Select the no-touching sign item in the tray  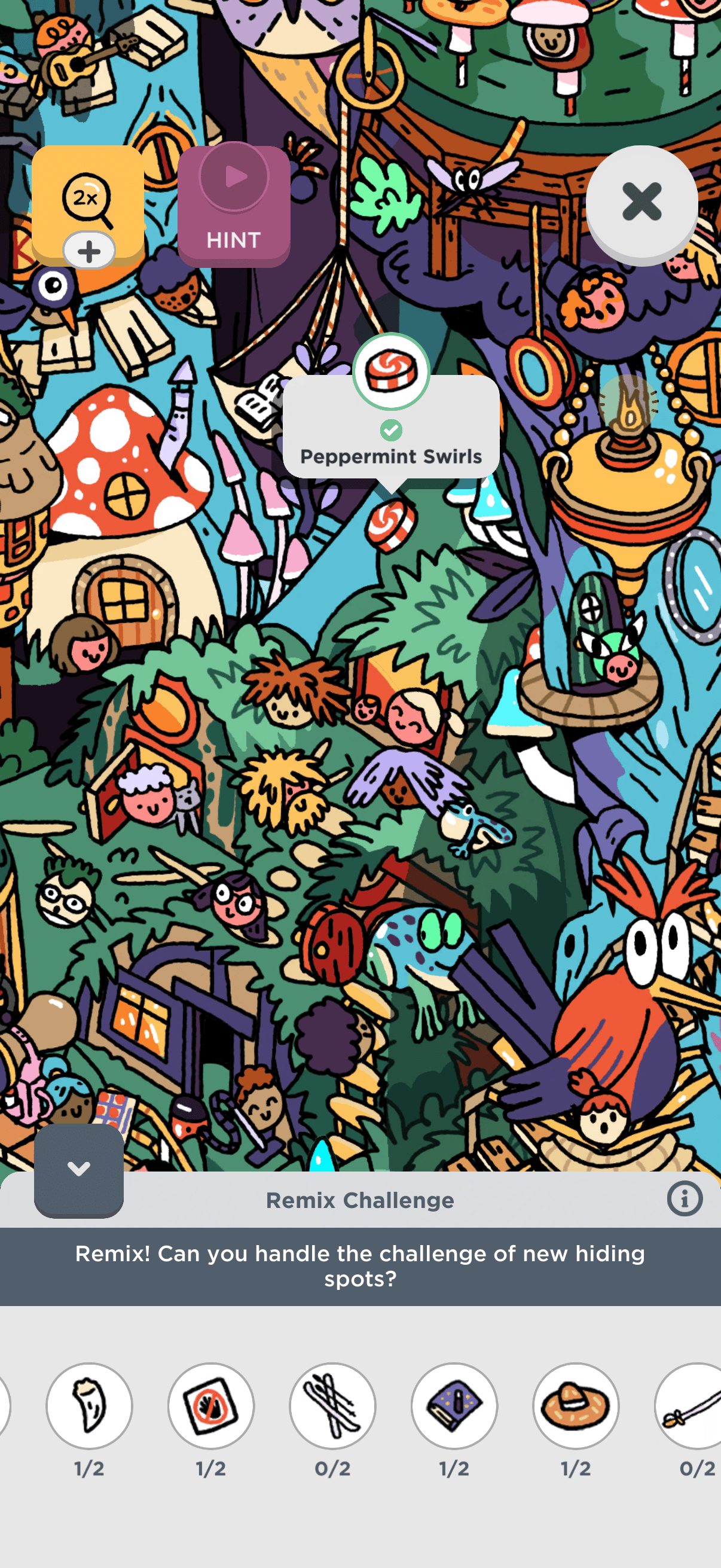point(211,1405)
